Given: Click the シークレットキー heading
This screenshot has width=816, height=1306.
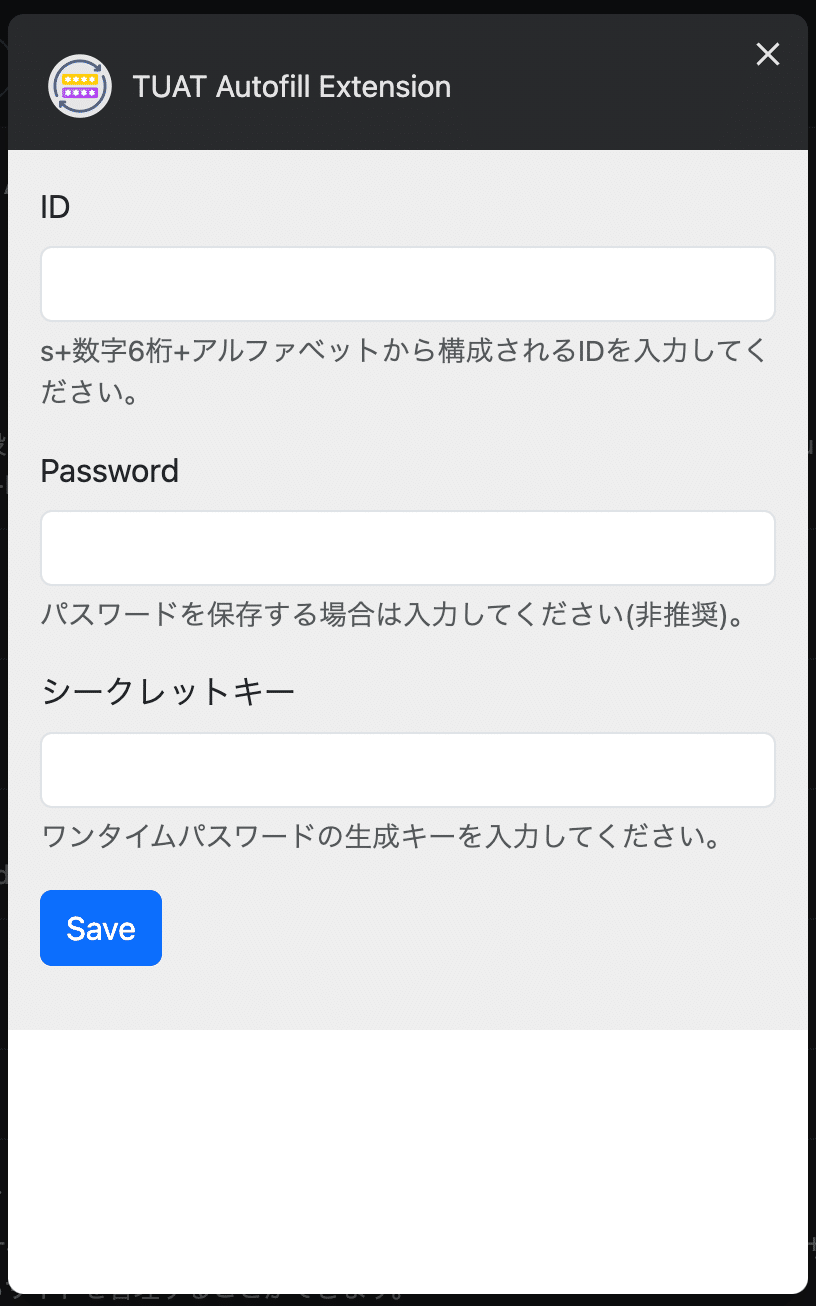Looking at the screenshot, I should pyautogui.click(x=167, y=689).
